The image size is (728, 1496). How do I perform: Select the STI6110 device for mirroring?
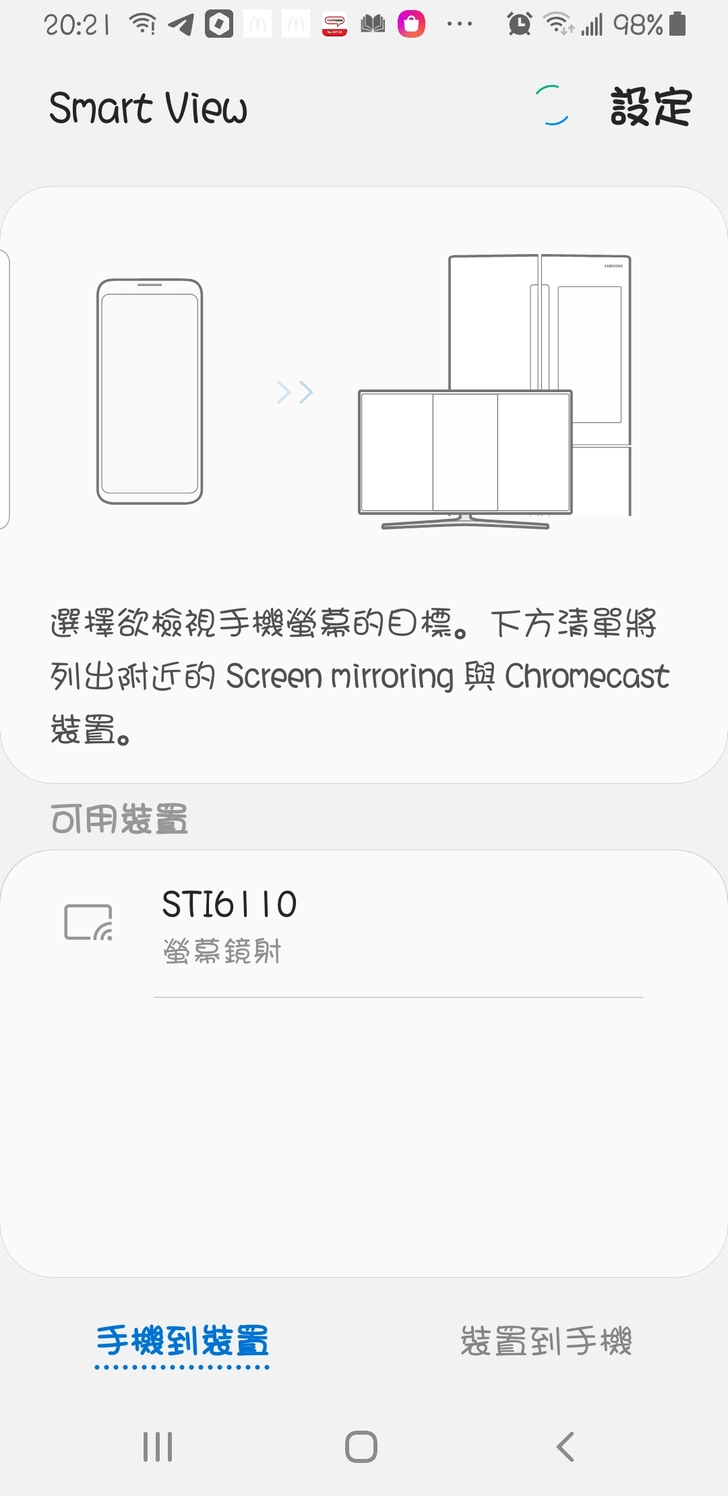230,924
